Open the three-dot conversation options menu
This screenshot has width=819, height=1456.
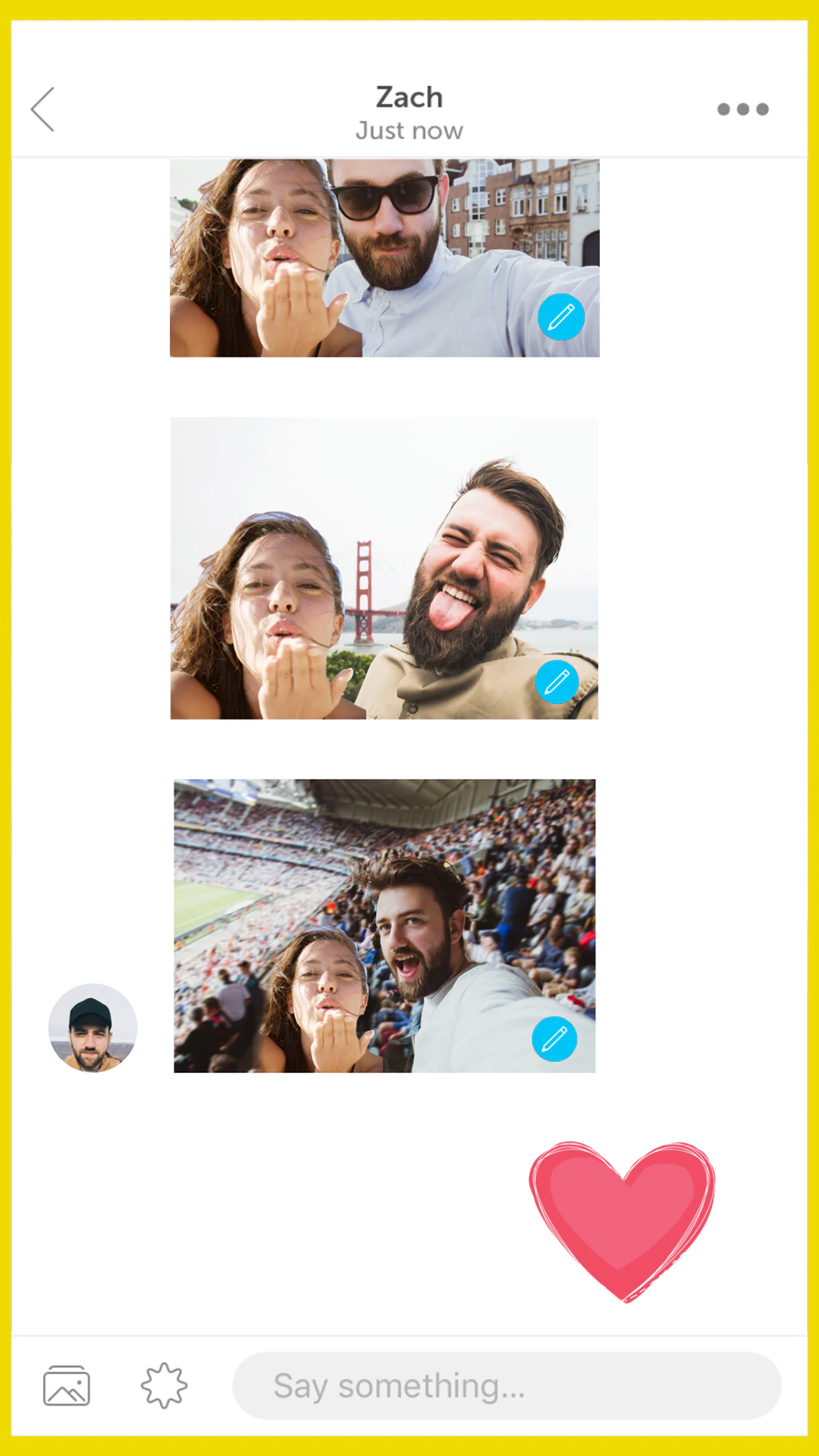click(742, 109)
